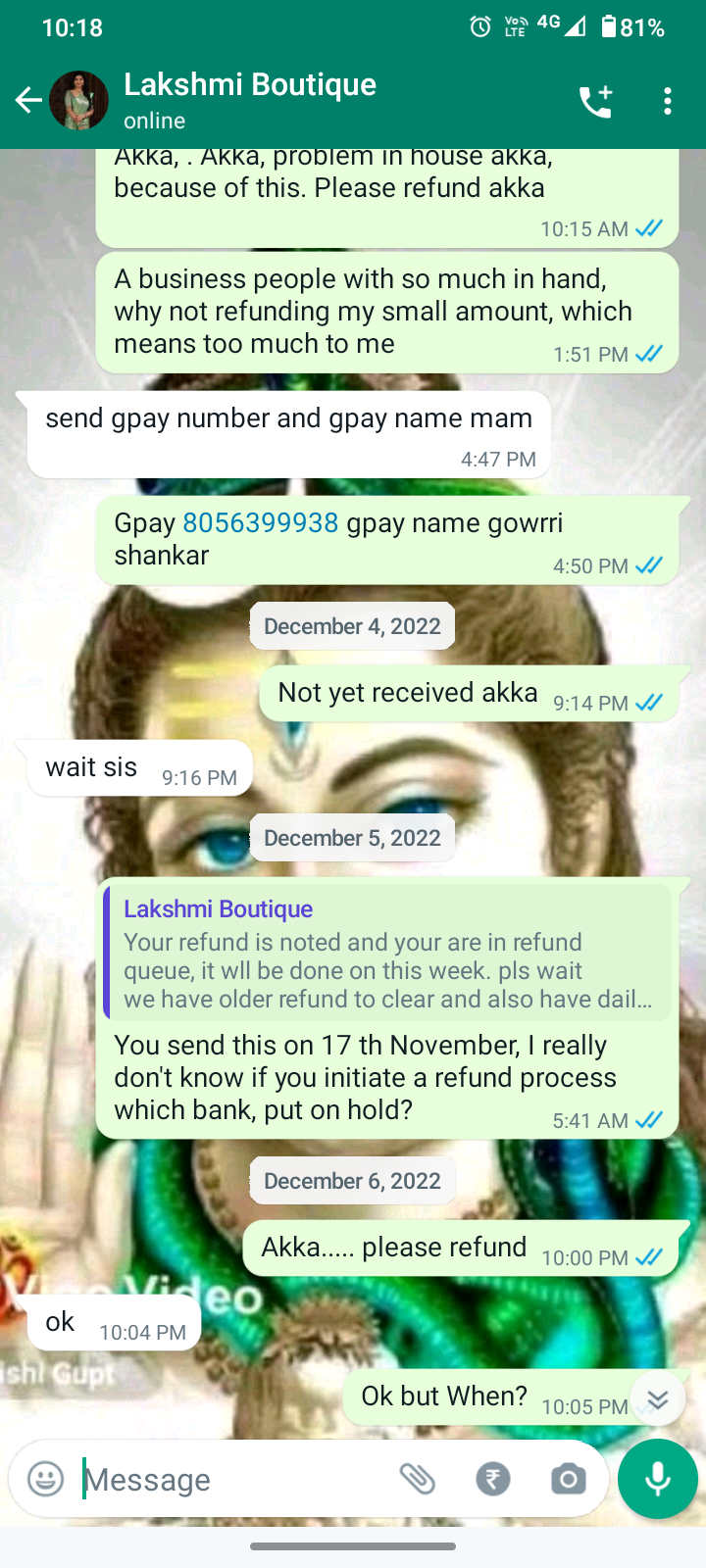Go back to the chat list
706x1568 pixels.
coord(28,100)
